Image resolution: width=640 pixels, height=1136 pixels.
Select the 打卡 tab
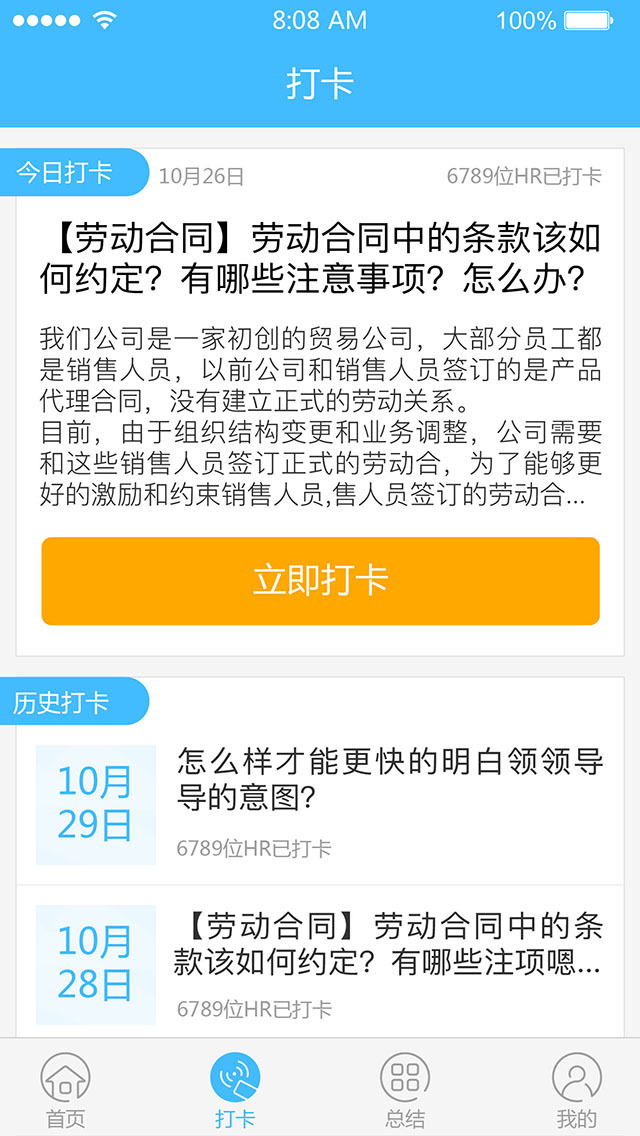[x=235, y=1090]
